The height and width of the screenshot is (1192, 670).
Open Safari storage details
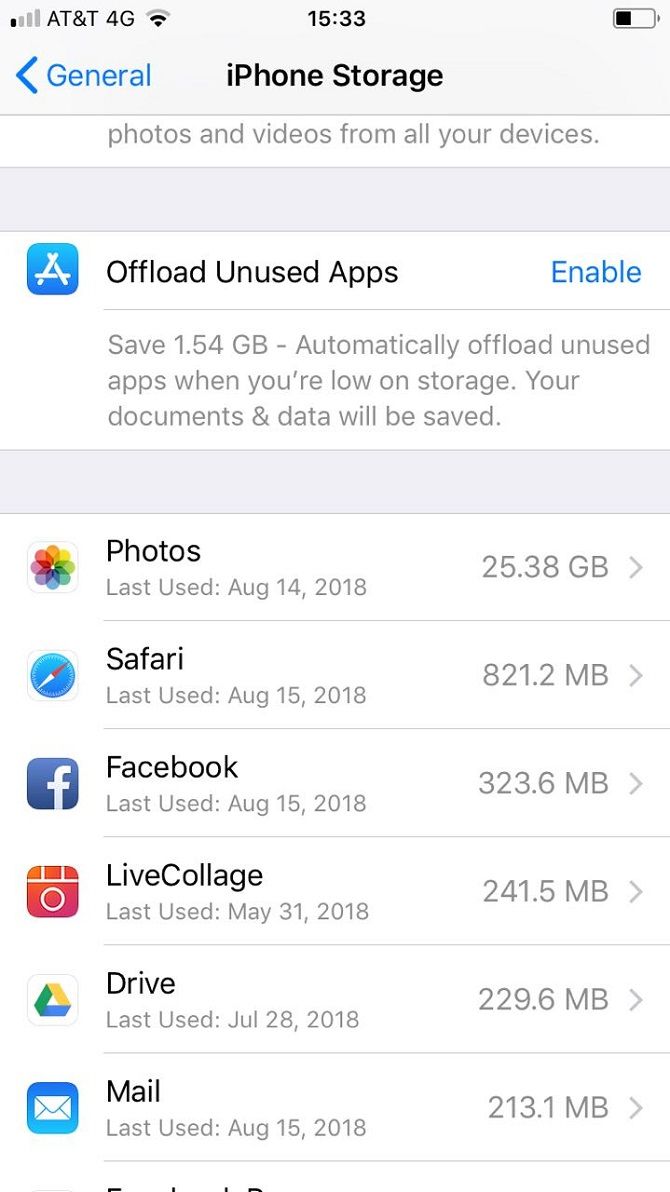click(x=335, y=675)
